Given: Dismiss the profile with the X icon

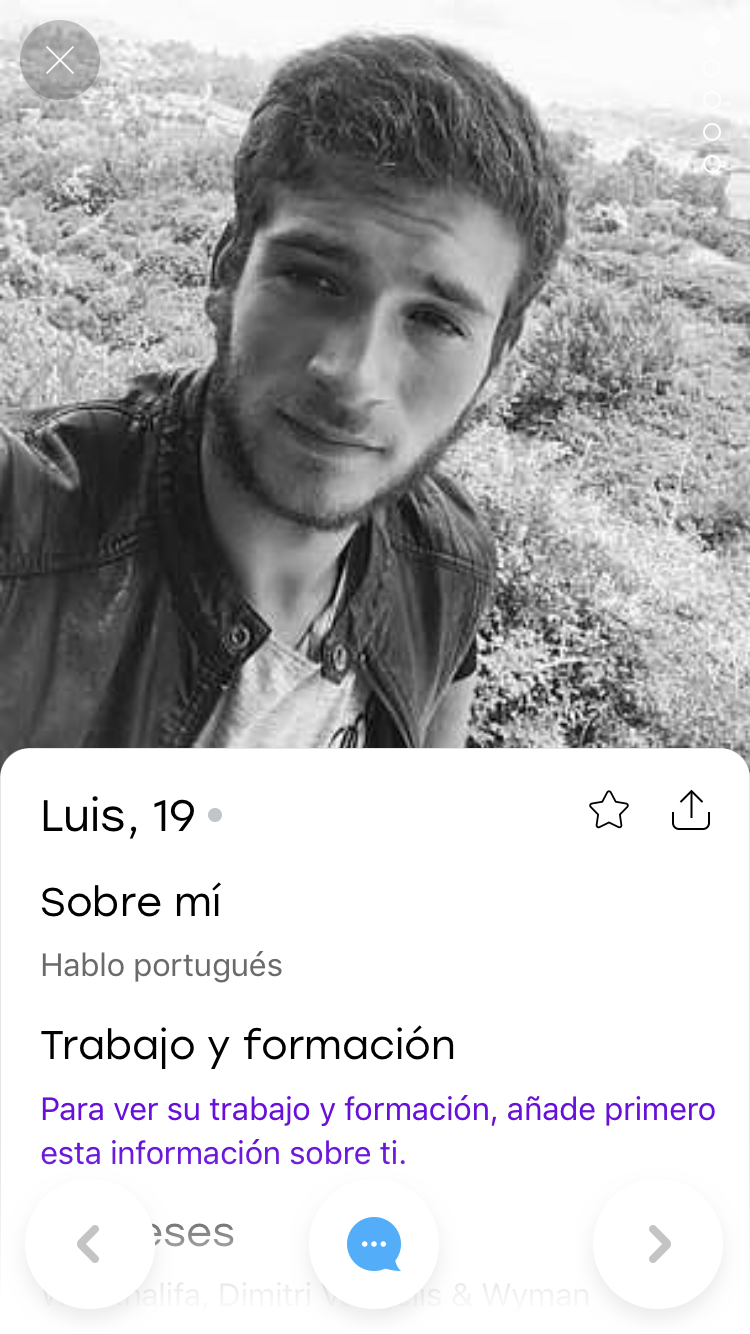Looking at the screenshot, I should pos(59,60).
